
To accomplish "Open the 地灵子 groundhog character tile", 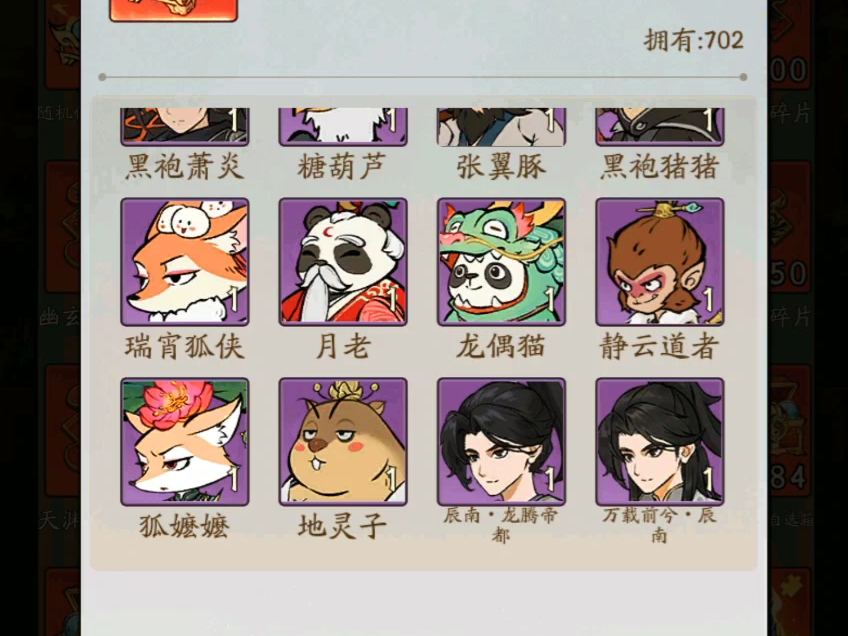I will [343, 442].
